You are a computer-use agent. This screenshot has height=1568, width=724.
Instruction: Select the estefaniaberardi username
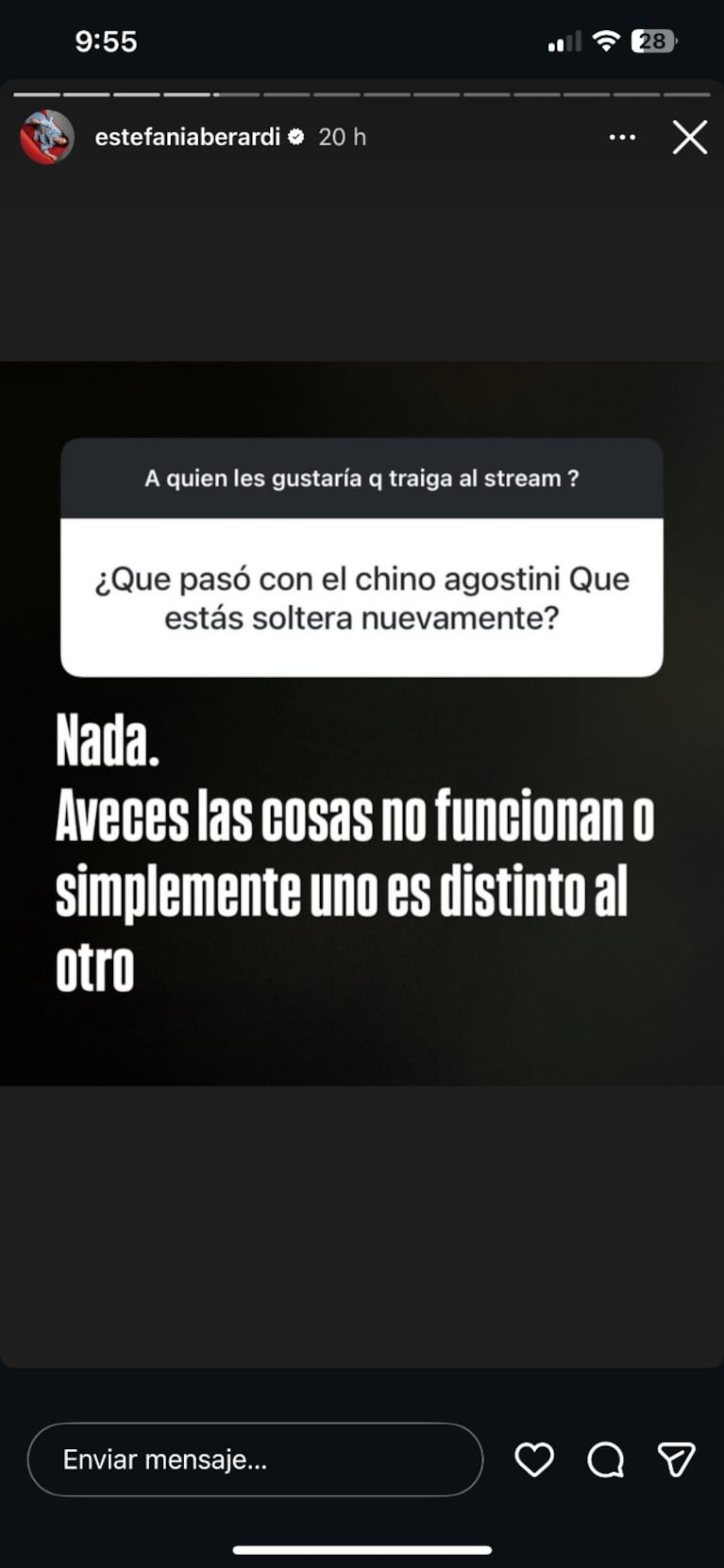[189, 136]
